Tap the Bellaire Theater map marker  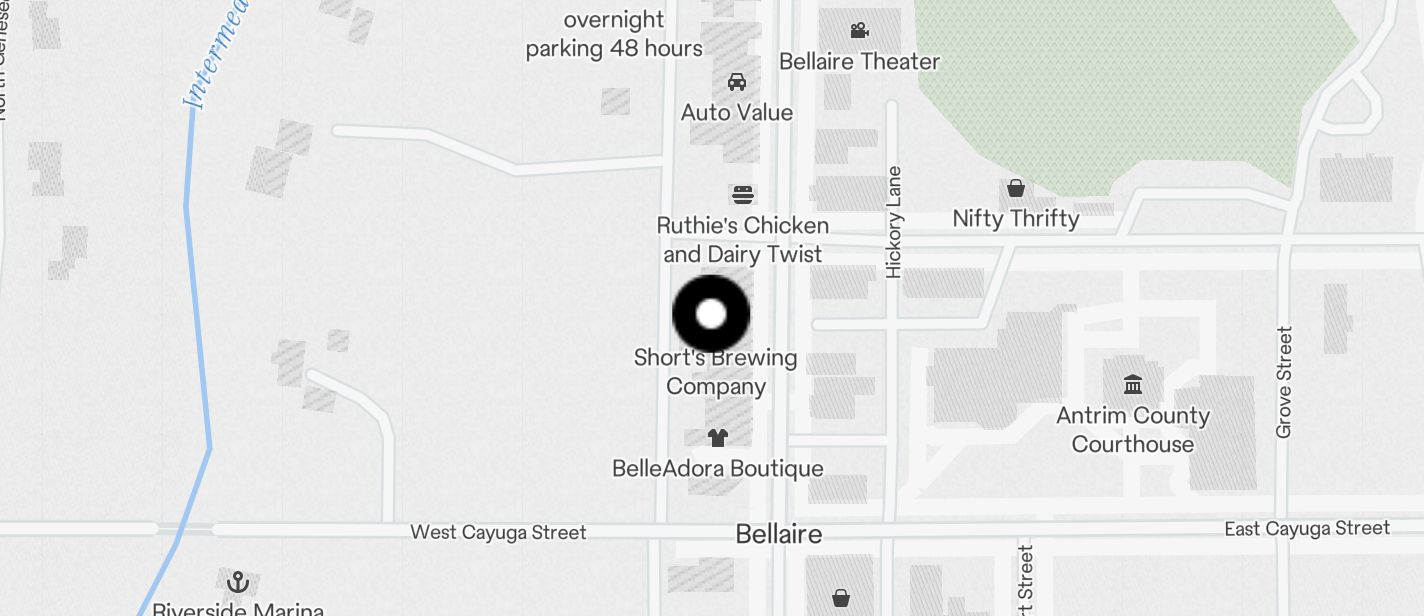coord(859,31)
